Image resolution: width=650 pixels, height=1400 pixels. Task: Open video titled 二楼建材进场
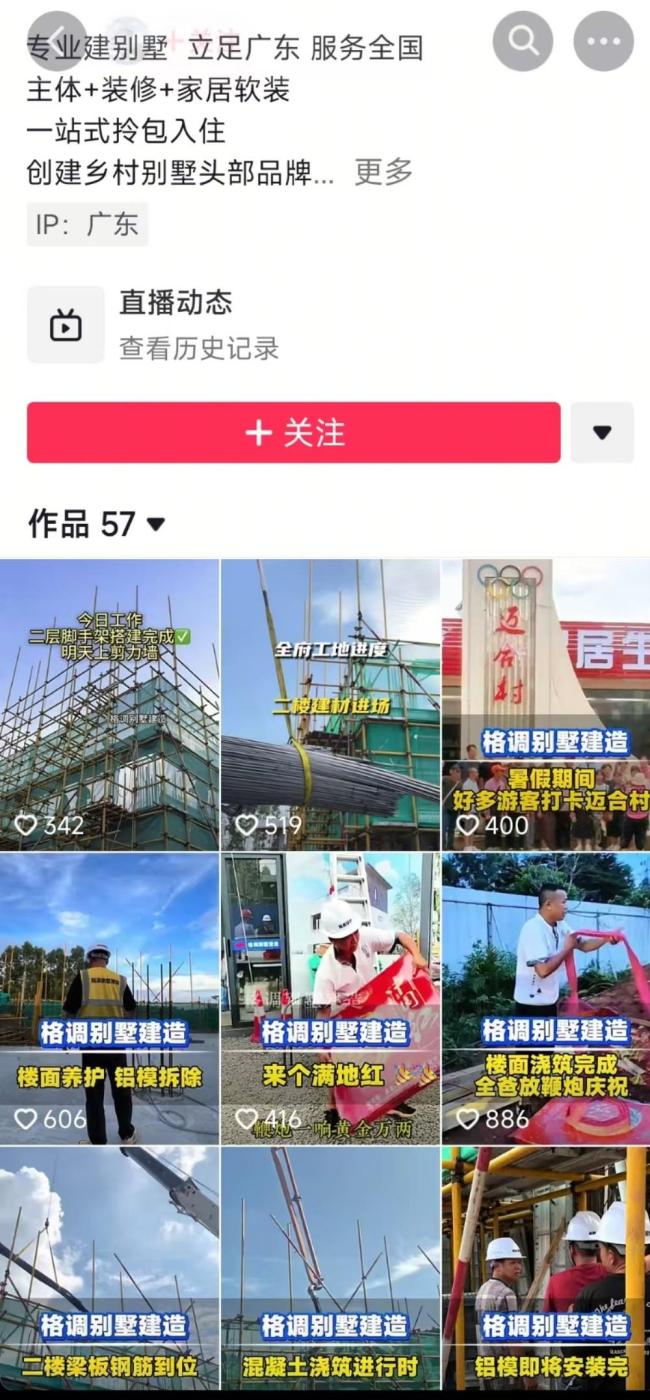(330, 704)
